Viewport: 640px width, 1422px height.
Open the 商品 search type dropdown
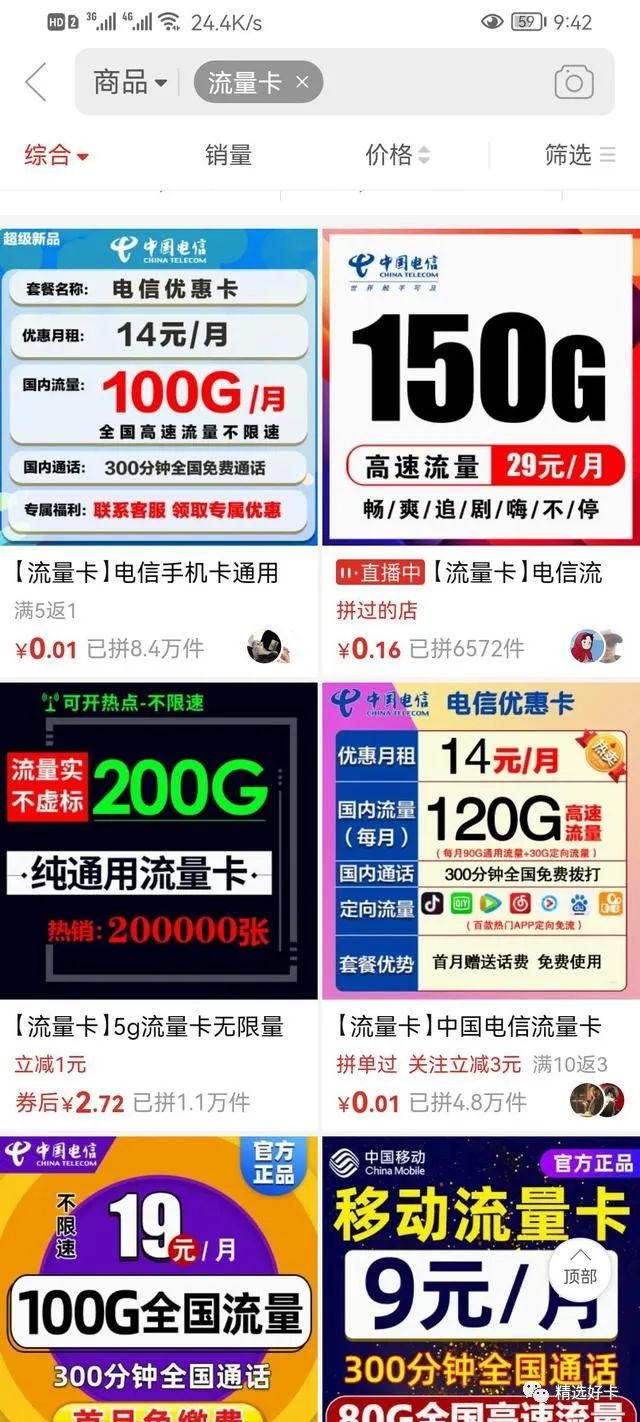[x=130, y=82]
